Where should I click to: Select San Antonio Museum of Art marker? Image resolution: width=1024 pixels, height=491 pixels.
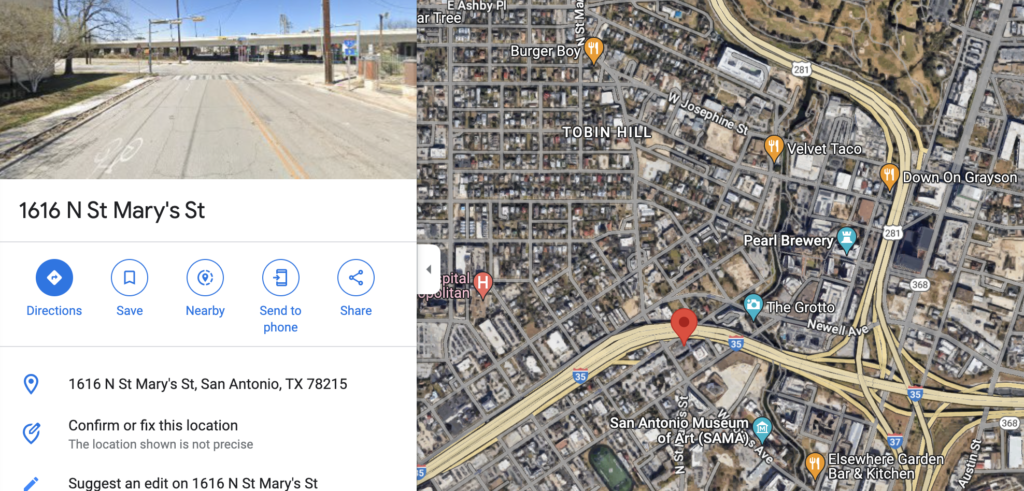coord(762,429)
